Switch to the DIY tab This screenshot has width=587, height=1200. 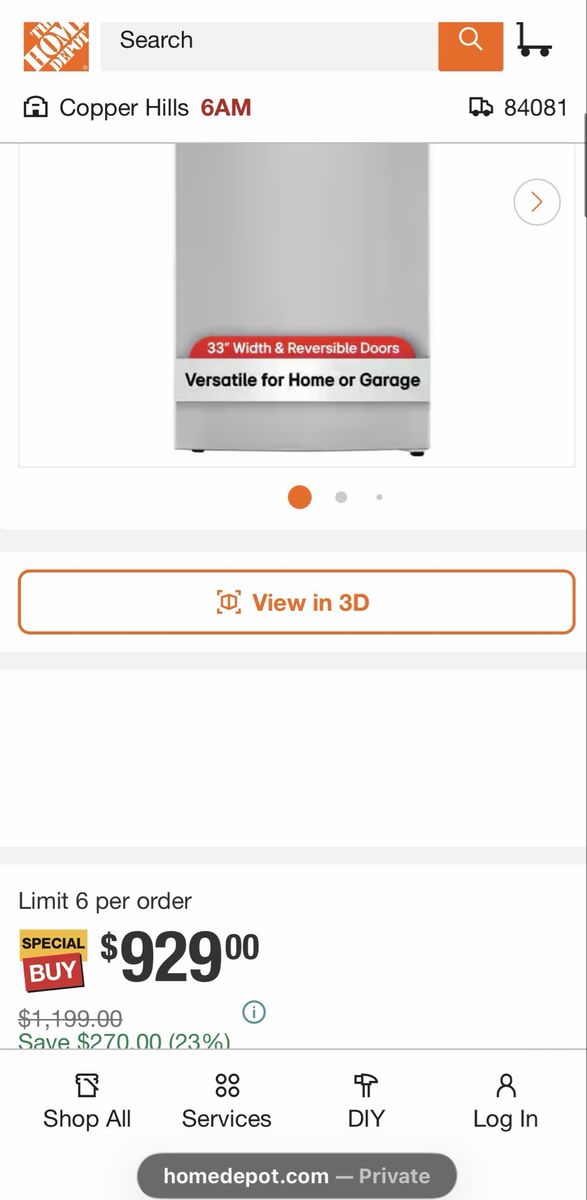click(x=366, y=1101)
